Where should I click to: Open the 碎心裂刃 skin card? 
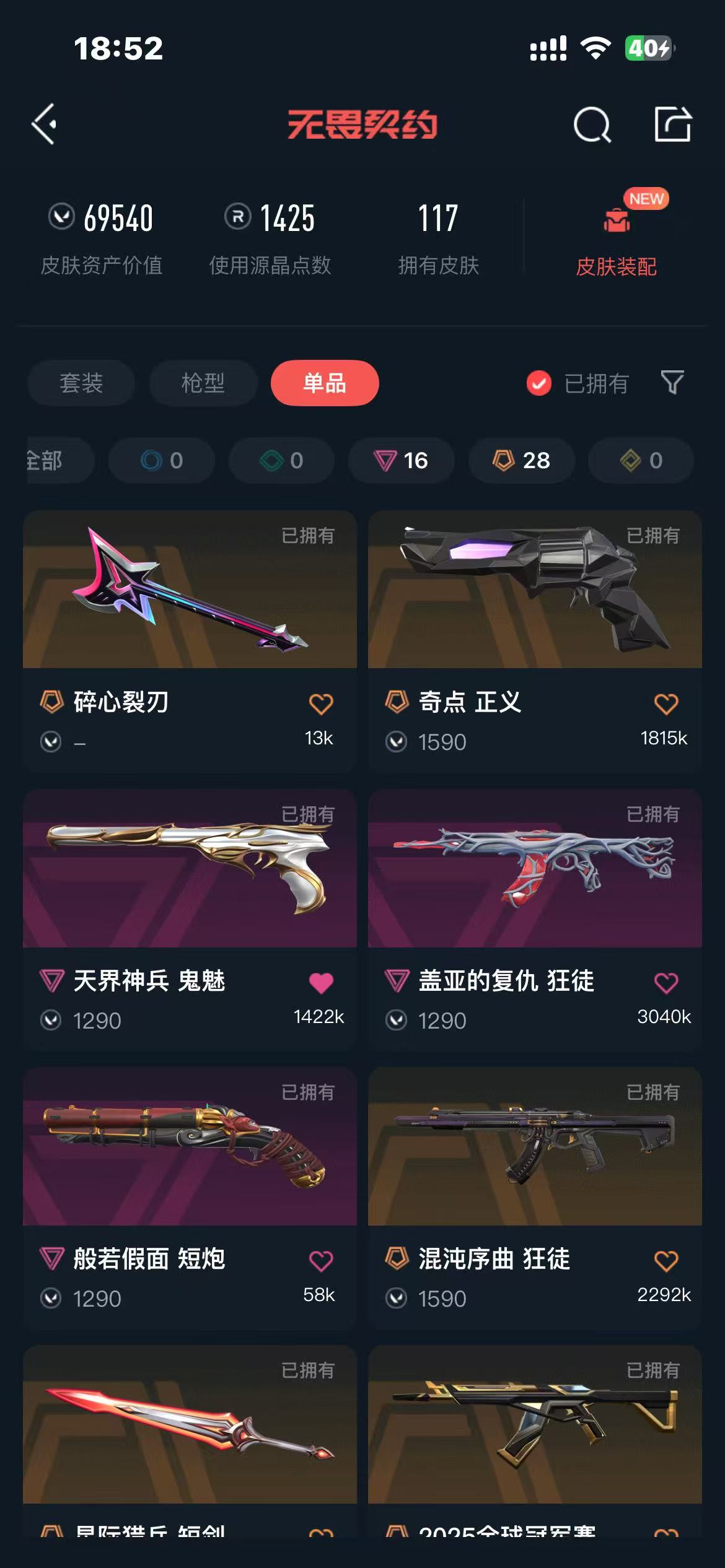[190, 641]
